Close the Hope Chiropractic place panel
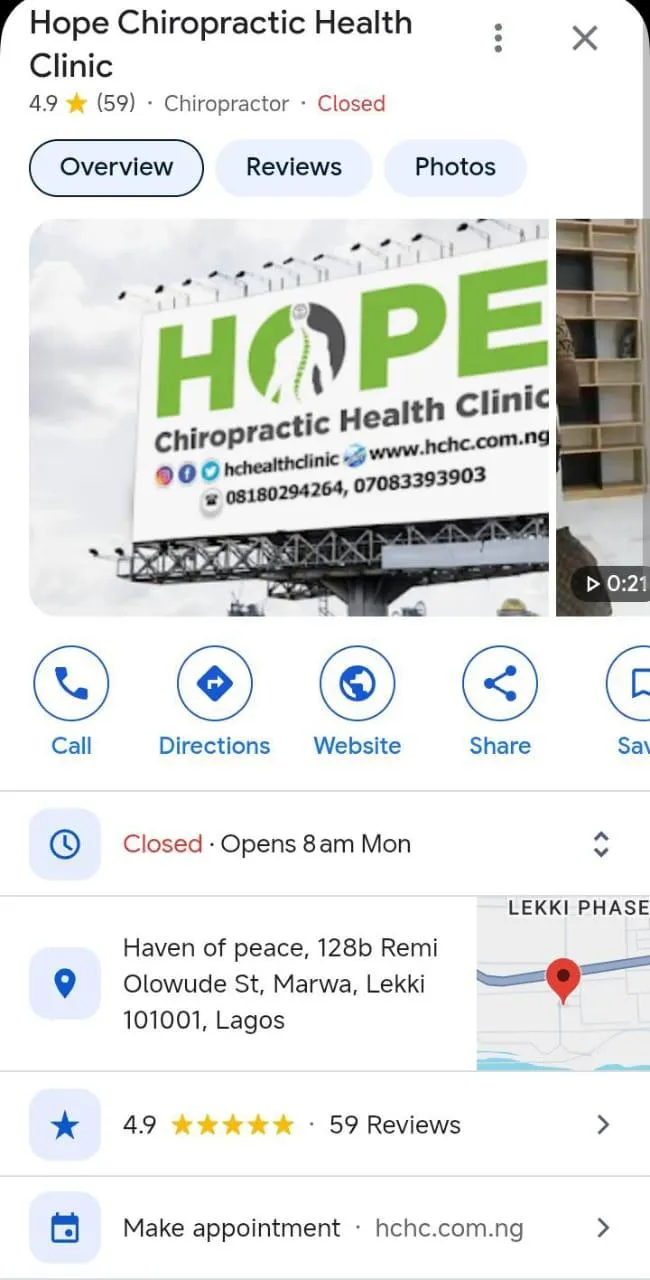Image resolution: width=650 pixels, height=1280 pixels. tap(584, 39)
